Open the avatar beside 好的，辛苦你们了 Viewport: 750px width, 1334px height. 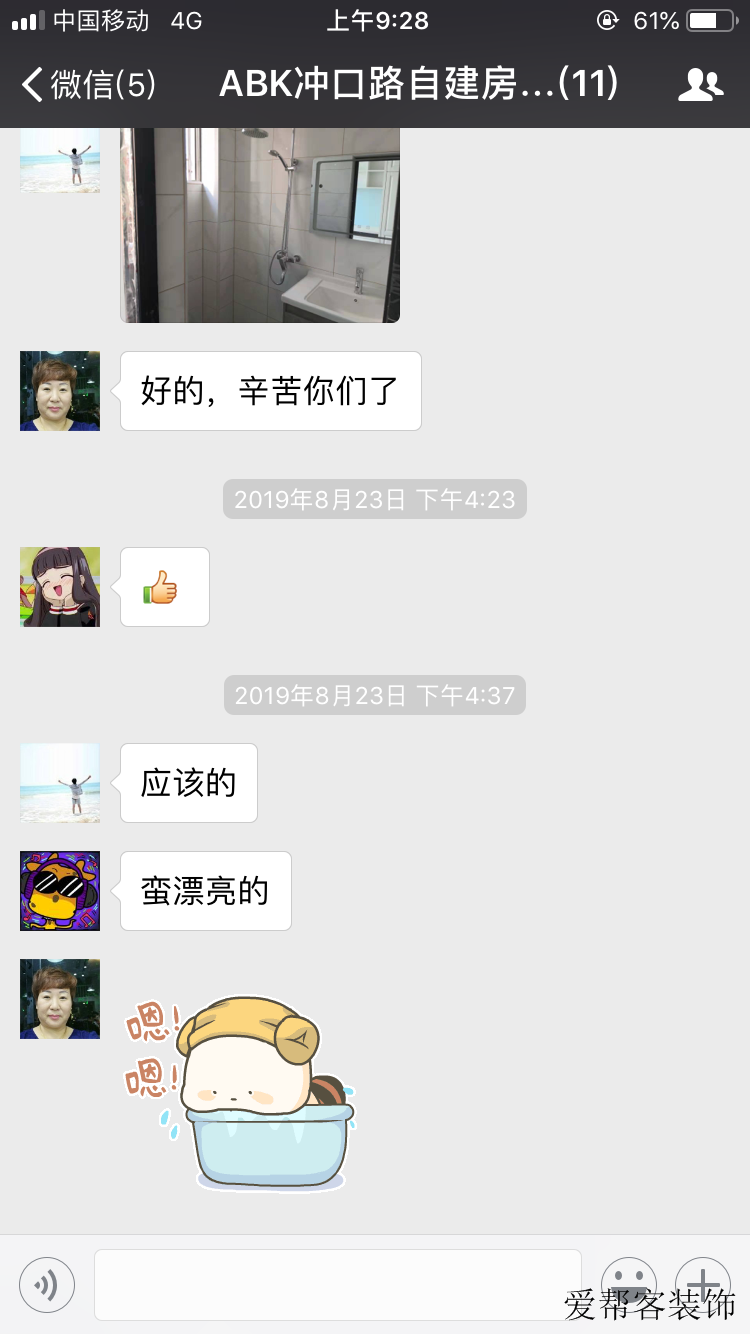(60, 391)
